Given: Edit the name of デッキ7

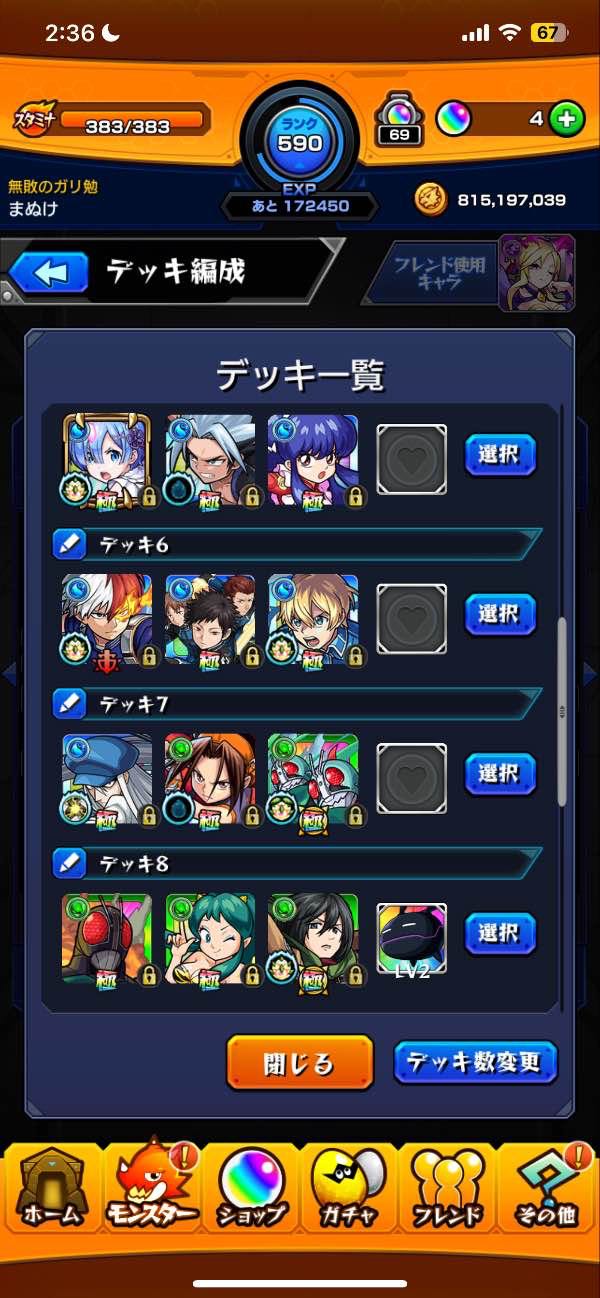Looking at the screenshot, I should click(x=70, y=704).
